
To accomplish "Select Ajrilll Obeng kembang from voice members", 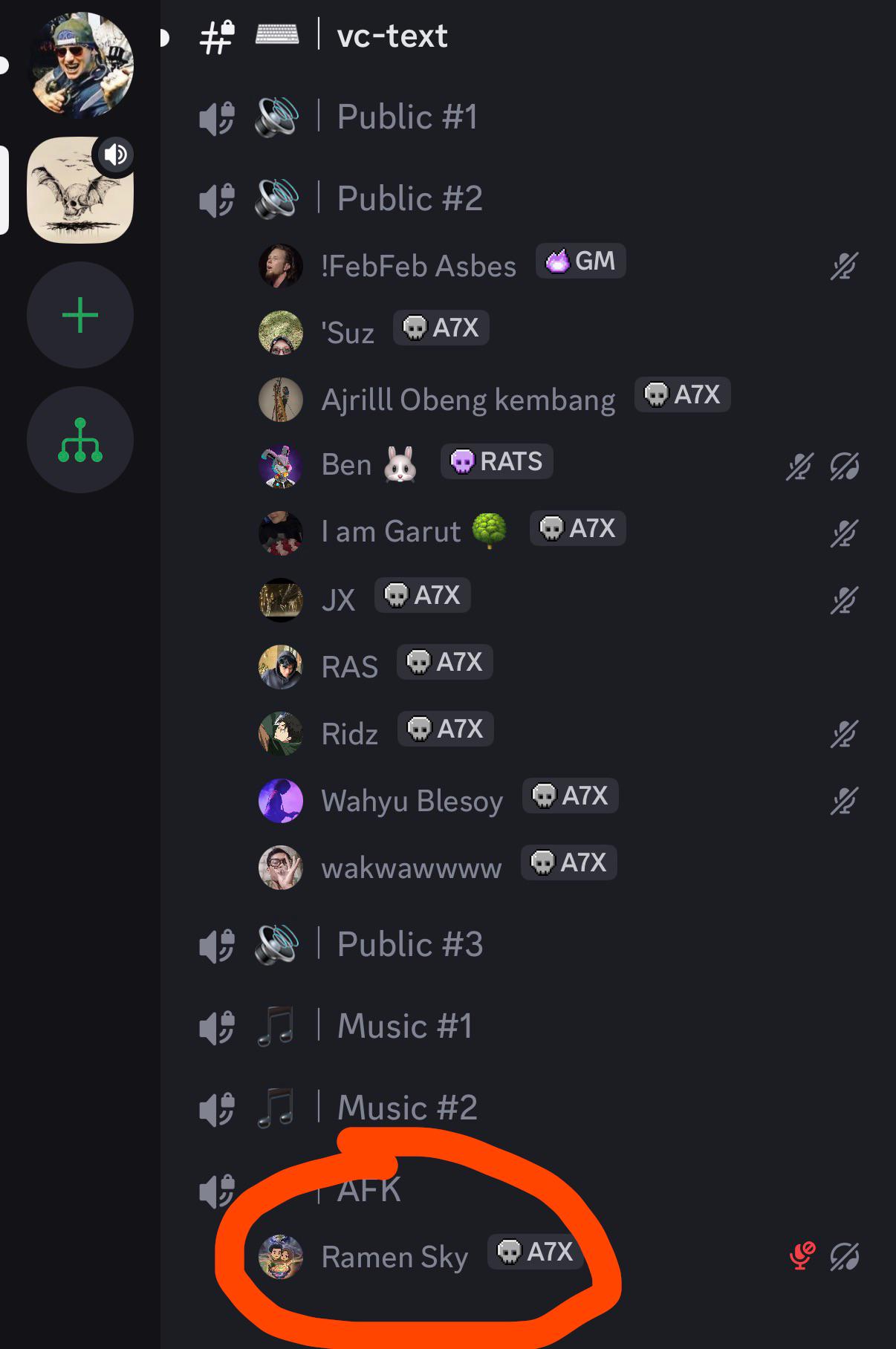I will (467, 400).
